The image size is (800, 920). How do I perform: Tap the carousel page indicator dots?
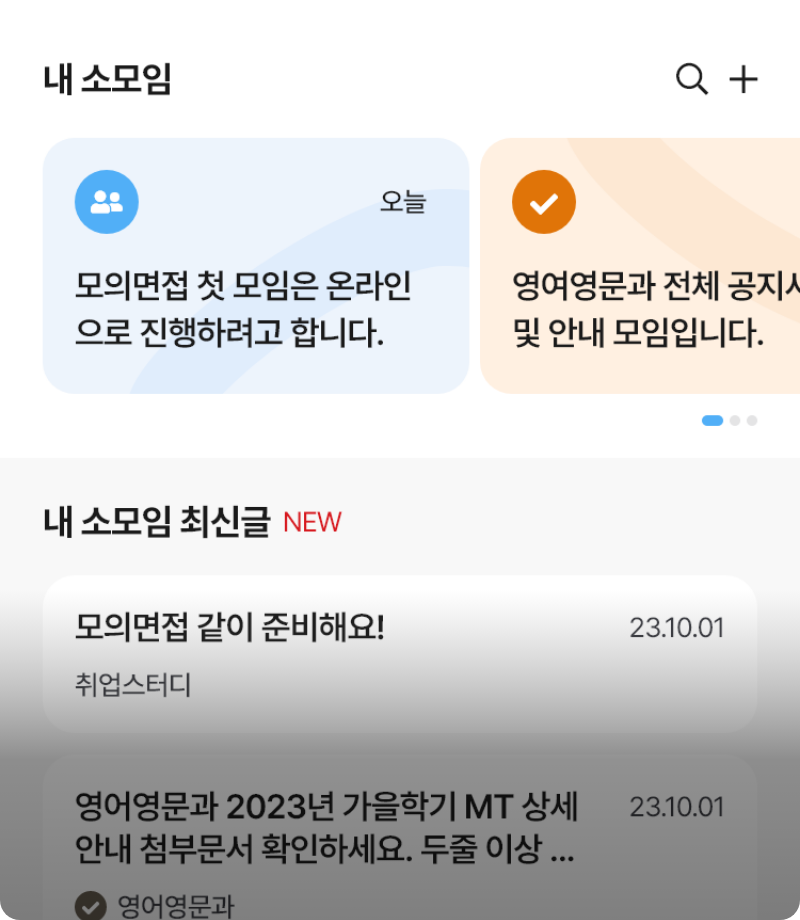pyautogui.click(x=730, y=421)
